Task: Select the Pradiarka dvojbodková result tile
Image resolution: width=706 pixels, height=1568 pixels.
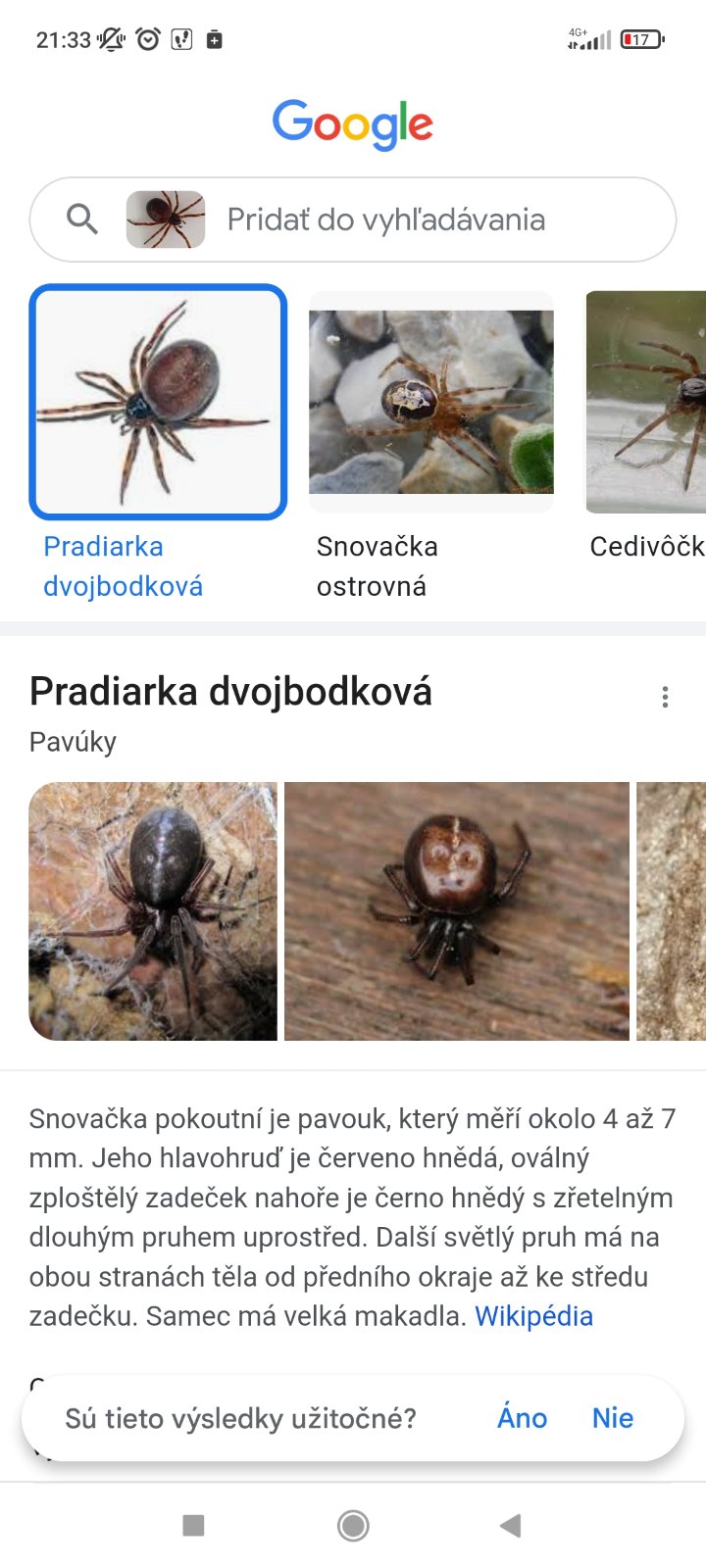Action: (x=158, y=402)
